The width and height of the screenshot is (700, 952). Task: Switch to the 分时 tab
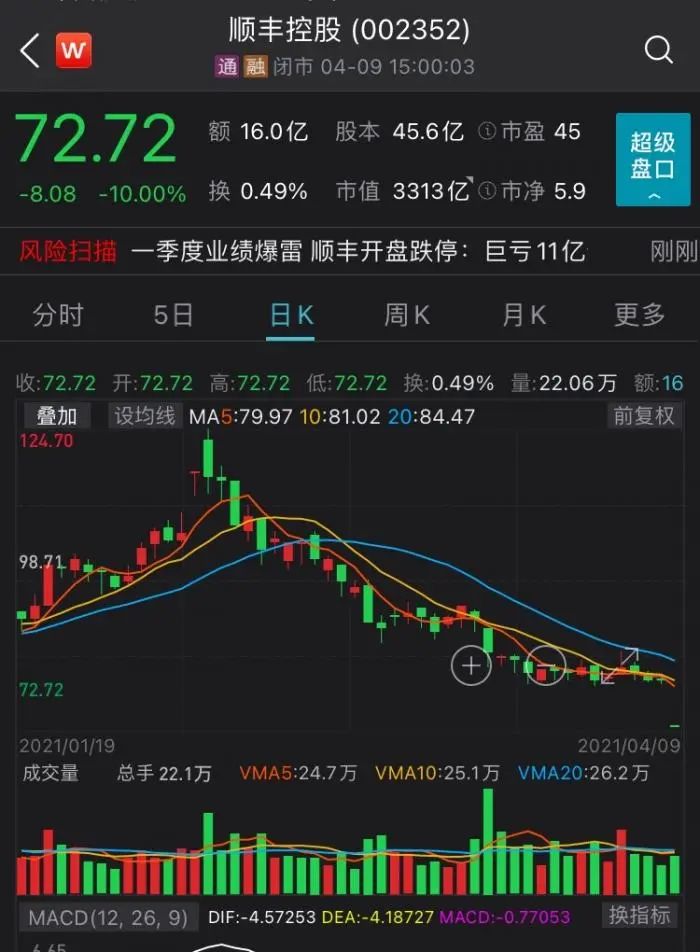(58, 315)
